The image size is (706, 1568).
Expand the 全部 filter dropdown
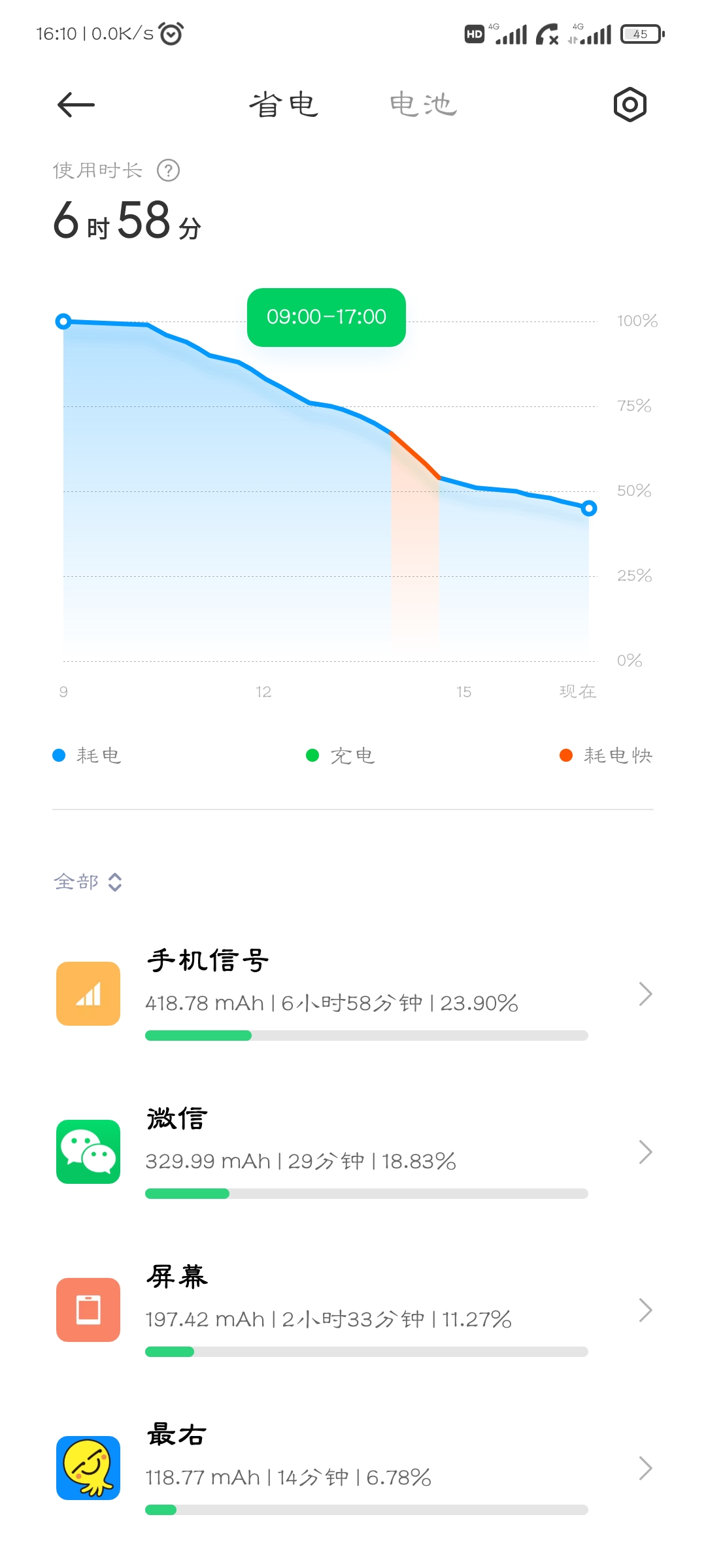[x=88, y=882]
